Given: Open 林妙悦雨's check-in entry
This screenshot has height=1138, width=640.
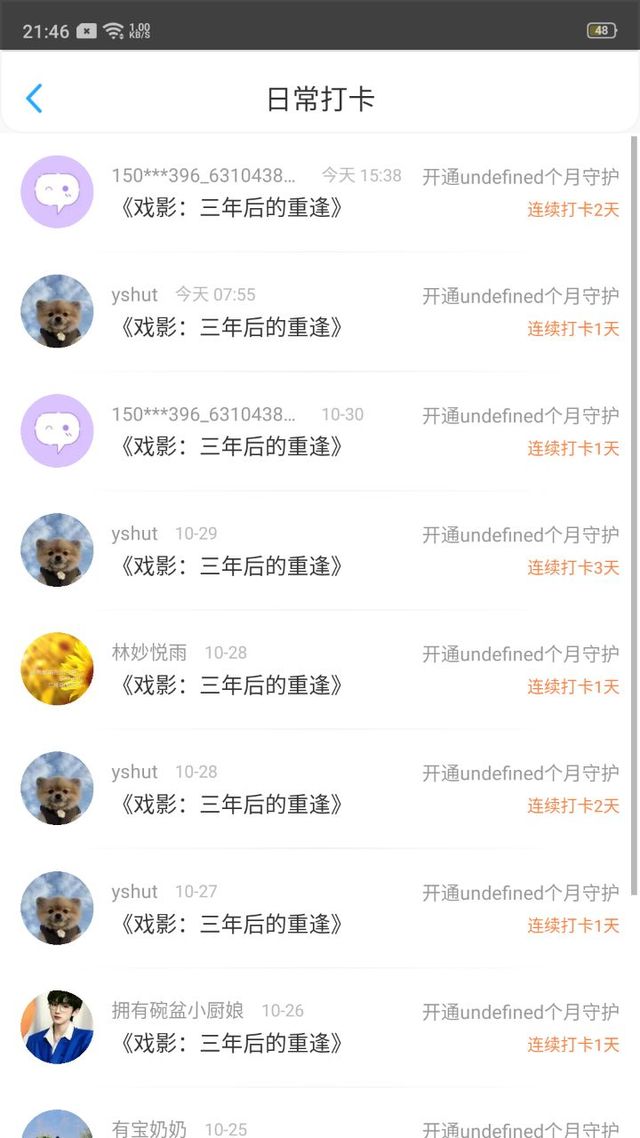Looking at the screenshot, I should click(320, 669).
